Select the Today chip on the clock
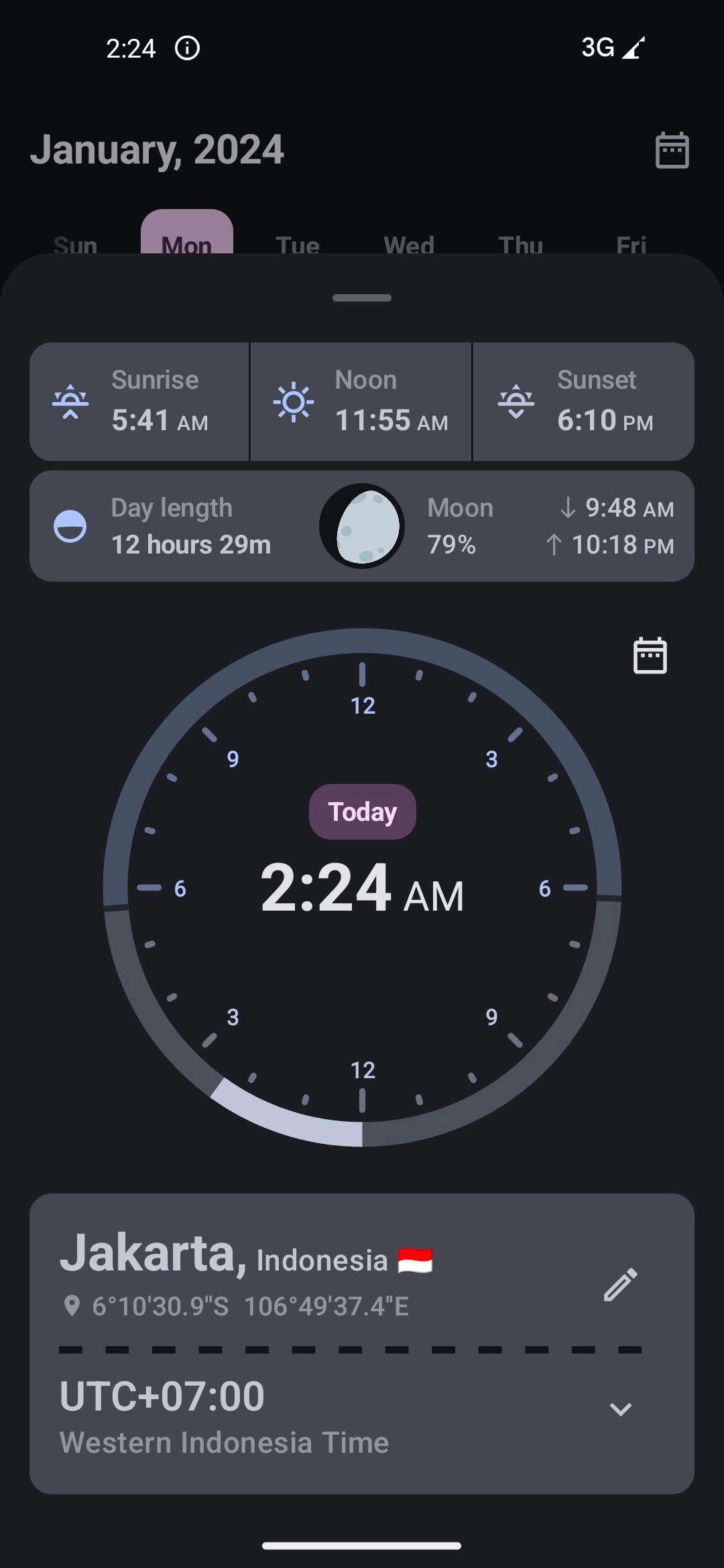Viewport: 724px width, 1568px height. (362, 811)
